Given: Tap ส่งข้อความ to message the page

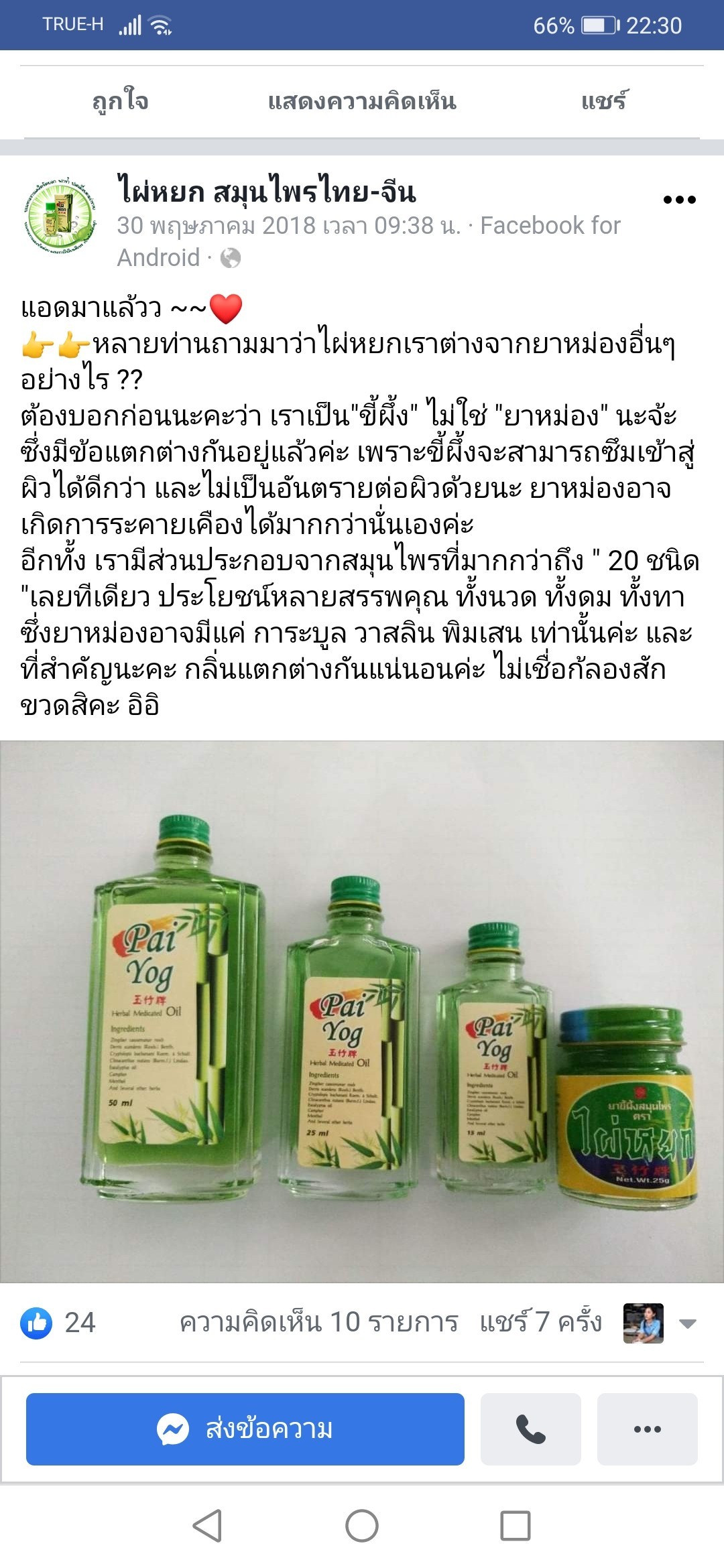Looking at the screenshot, I should click(245, 1429).
